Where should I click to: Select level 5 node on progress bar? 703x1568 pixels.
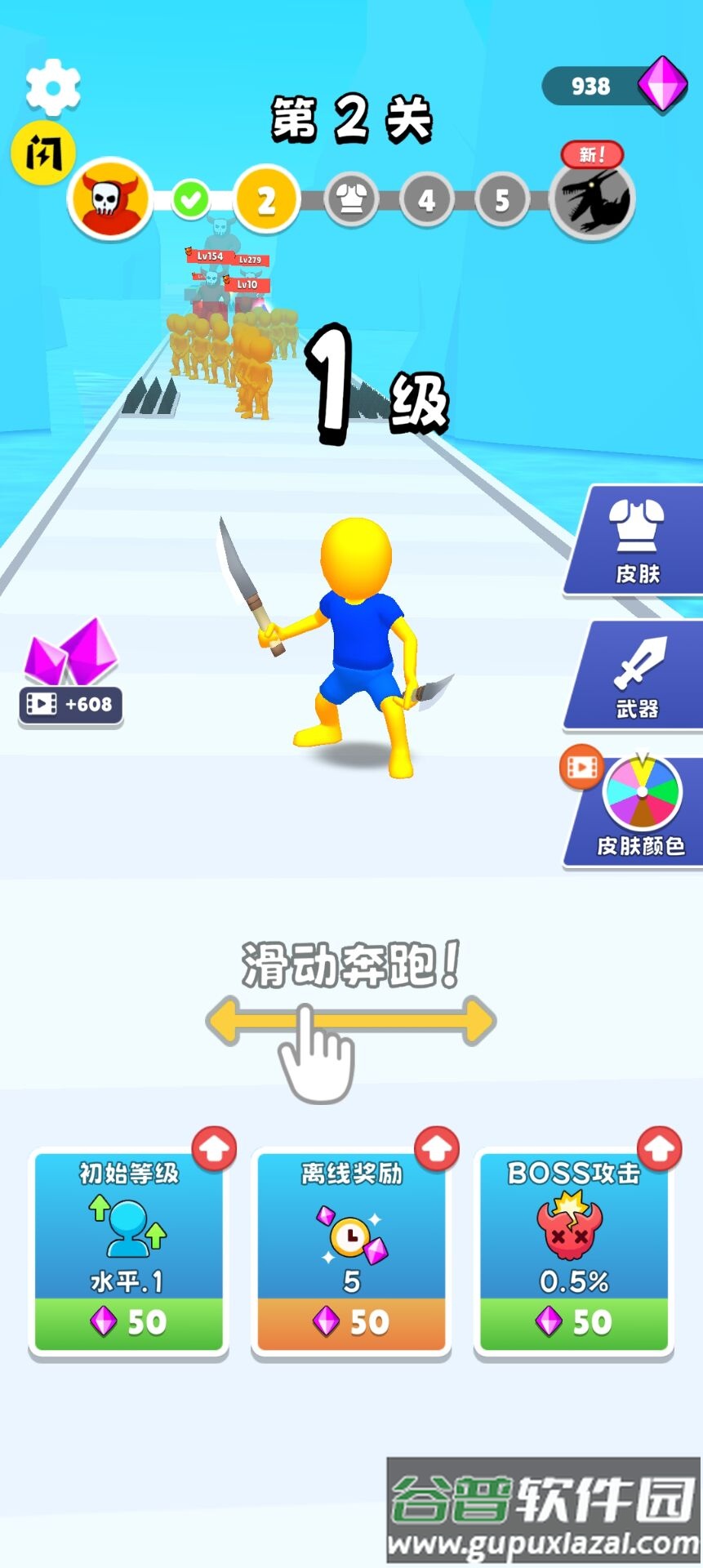coord(501,198)
